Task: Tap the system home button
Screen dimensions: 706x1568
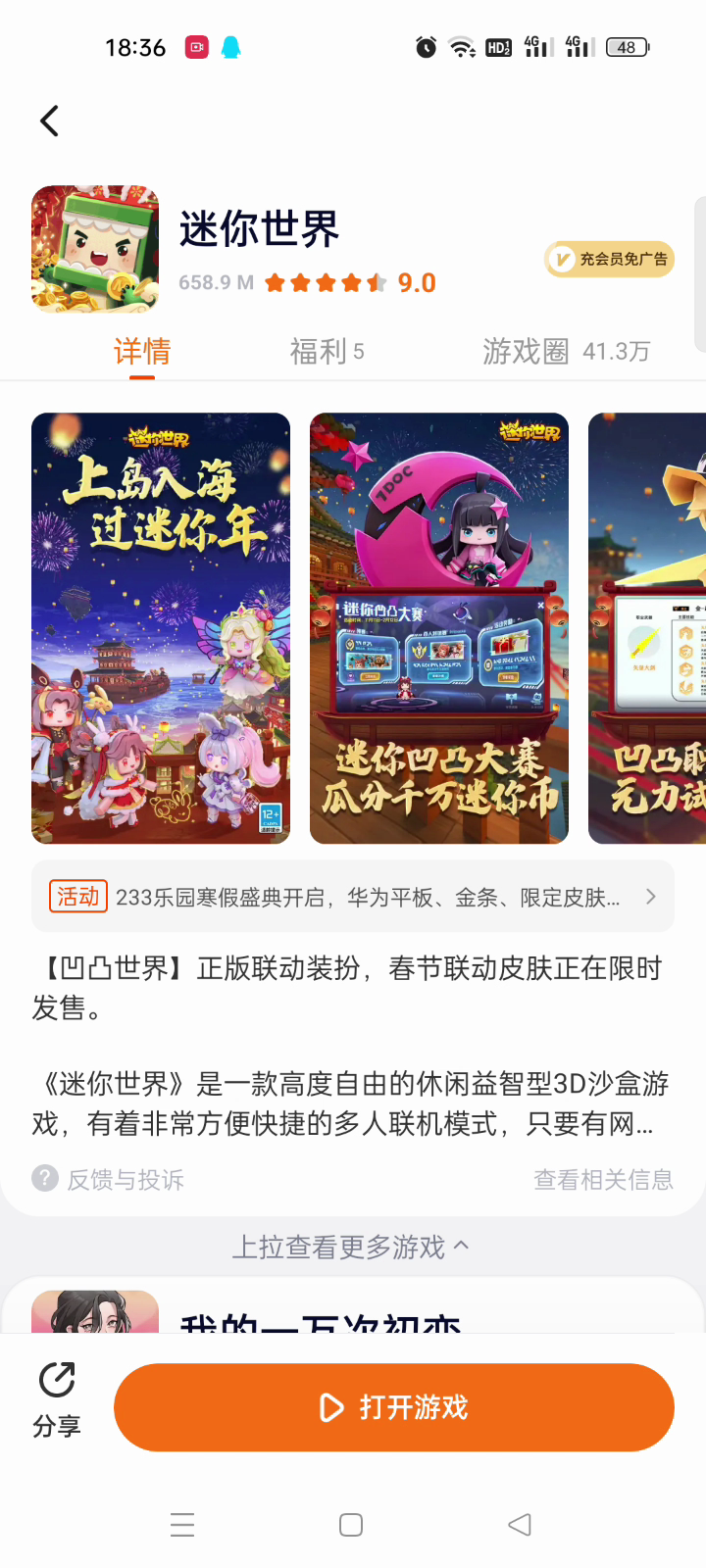Action: [351, 1525]
